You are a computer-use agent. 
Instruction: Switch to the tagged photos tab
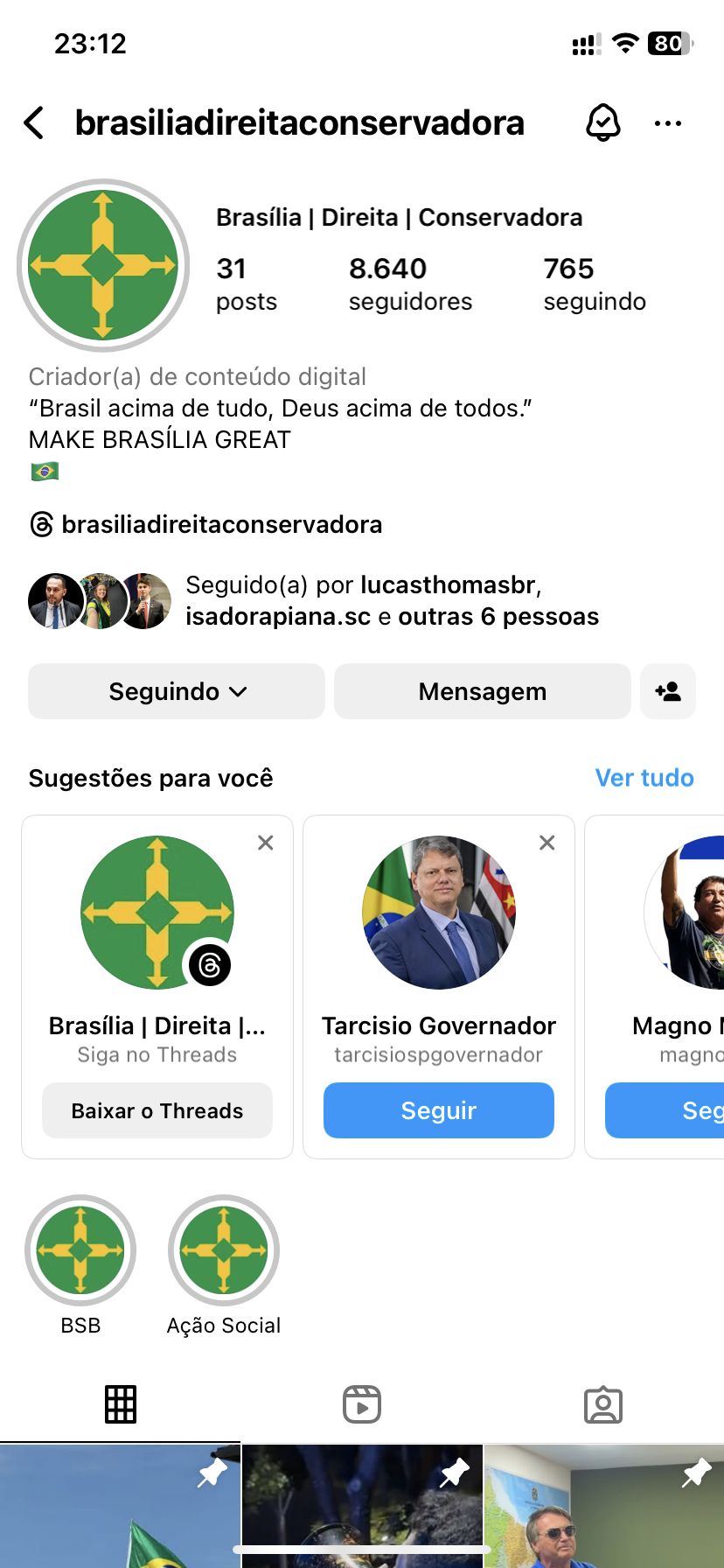(603, 1404)
